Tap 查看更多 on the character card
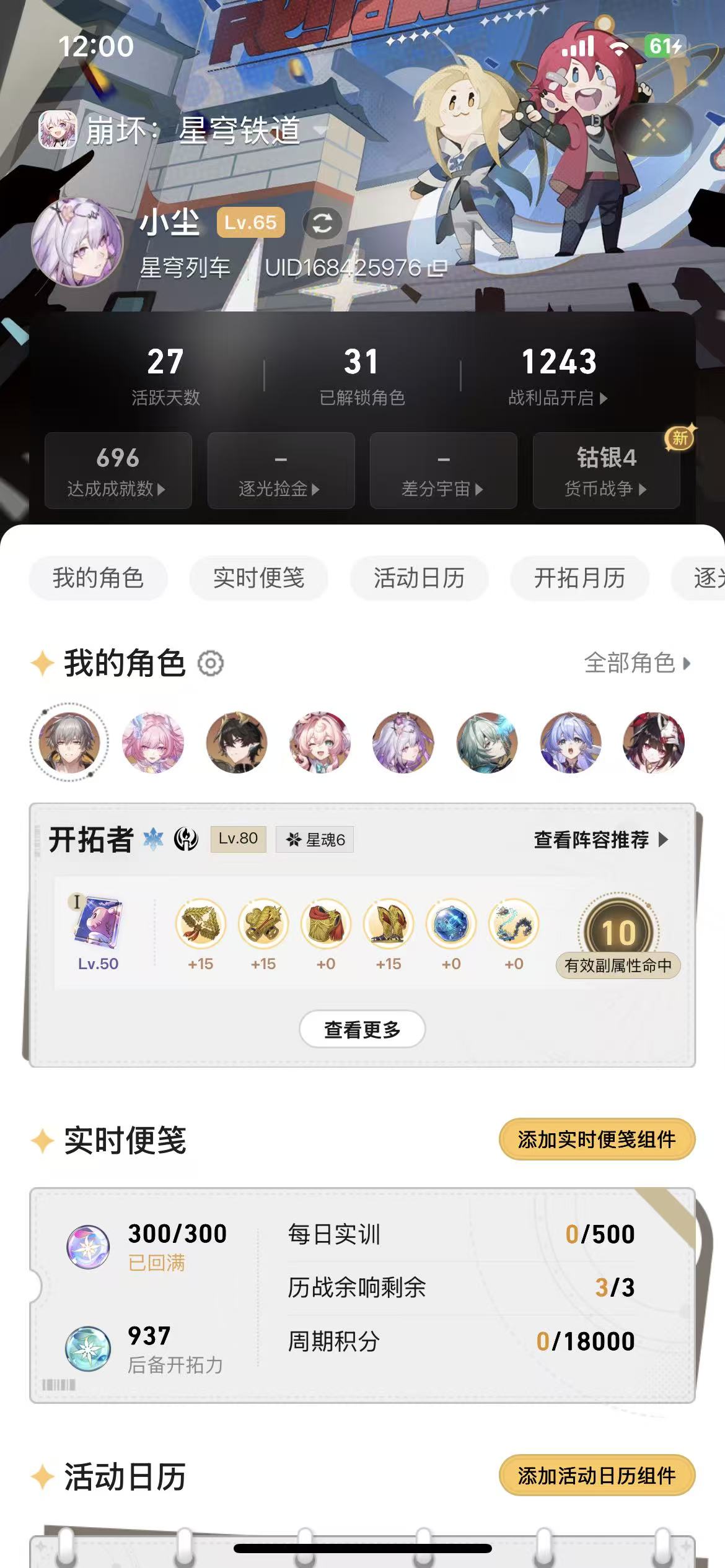The image size is (725, 1568). pos(362,1029)
